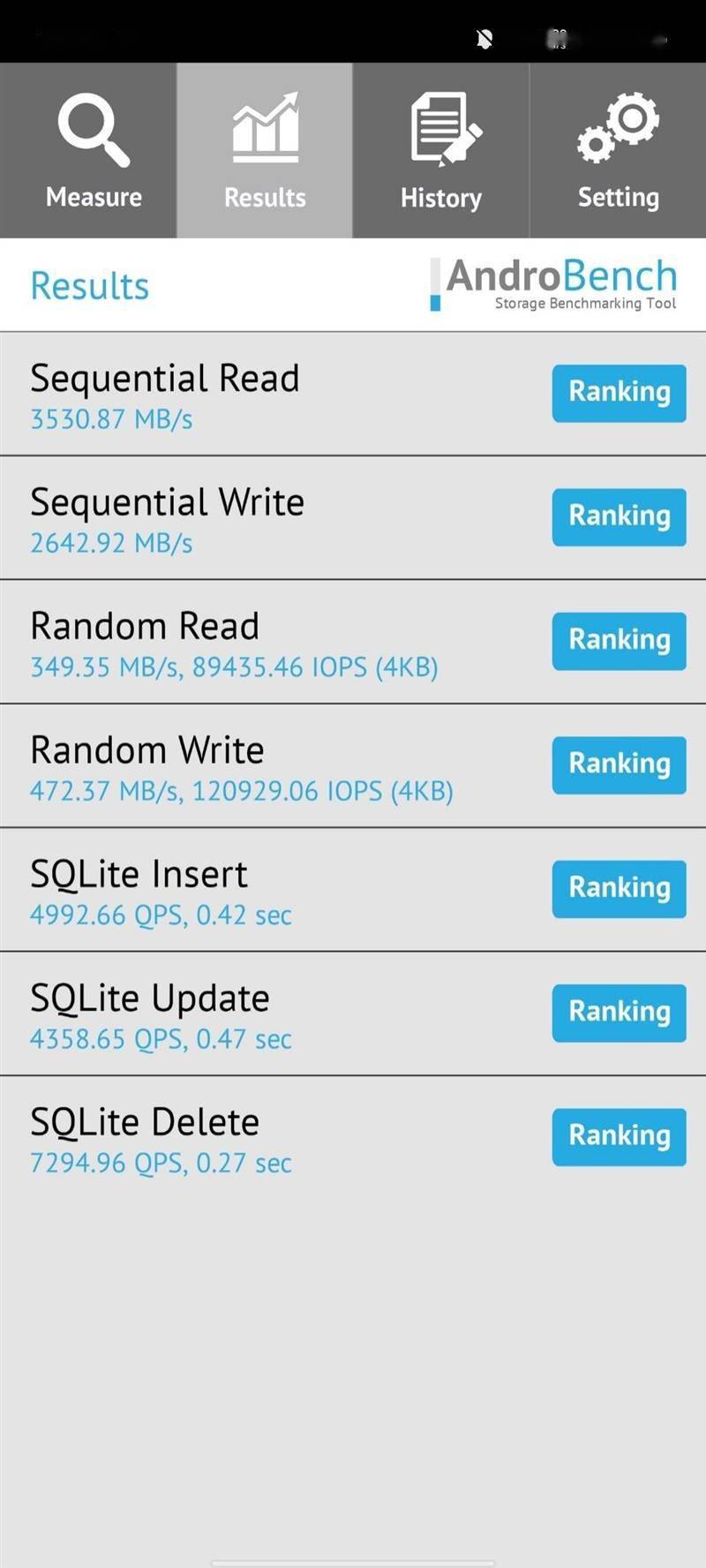Show Random Read ranking

tap(620, 641)
